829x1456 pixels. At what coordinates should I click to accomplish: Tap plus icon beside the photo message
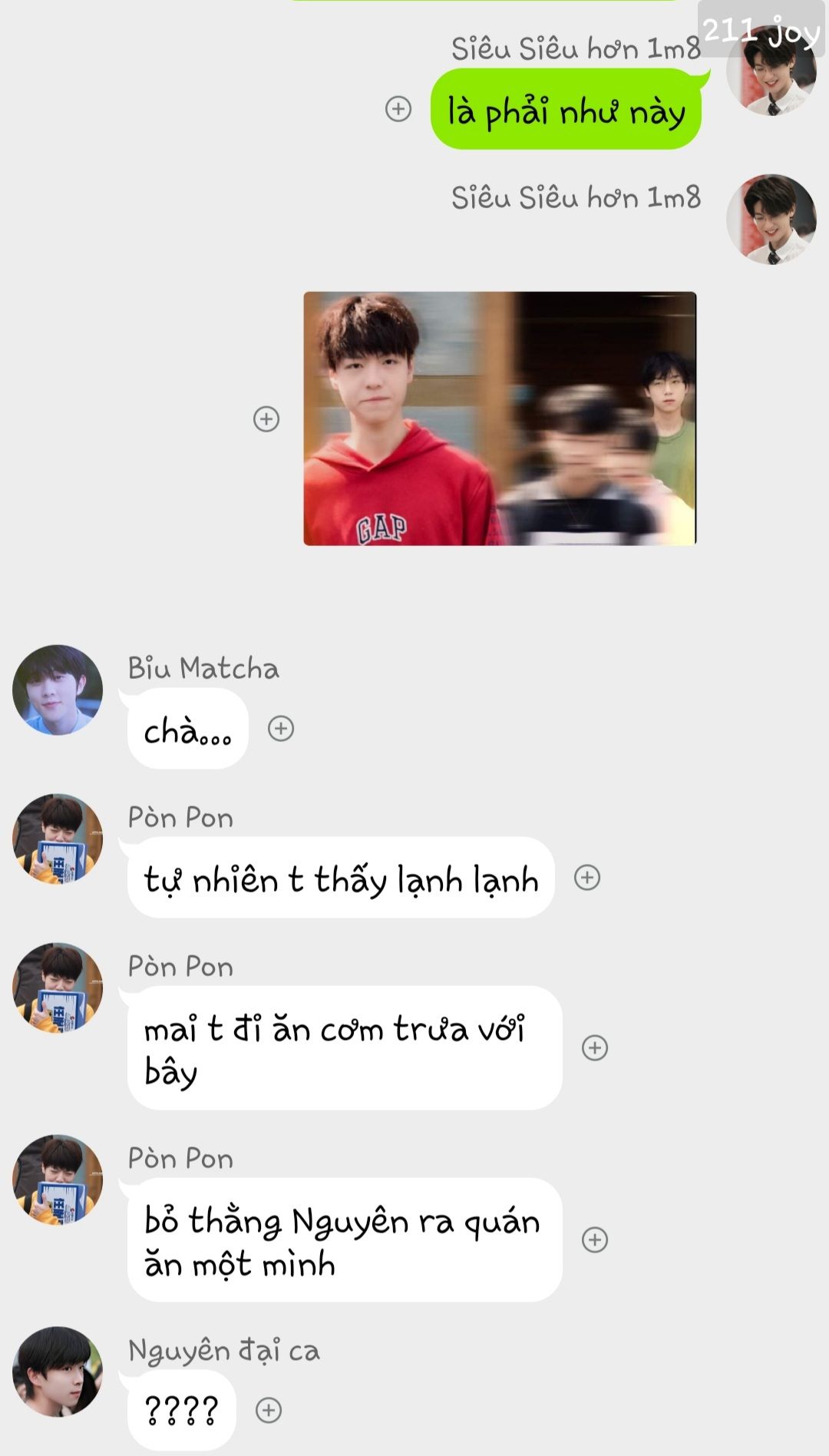point(266,419)
